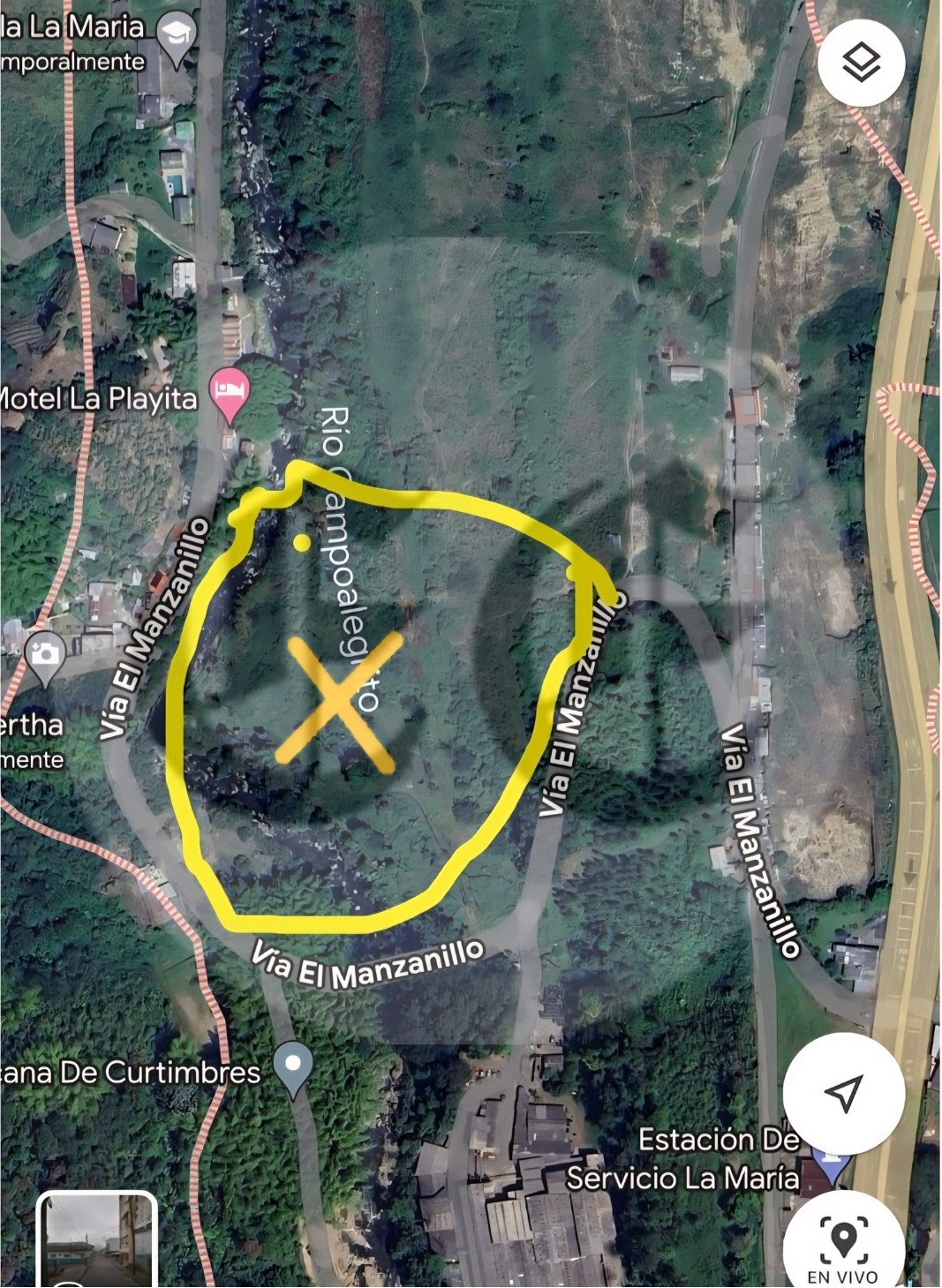Open the map layers selector
This screenshot has height=1288, width=942.
tap(861, 64)
